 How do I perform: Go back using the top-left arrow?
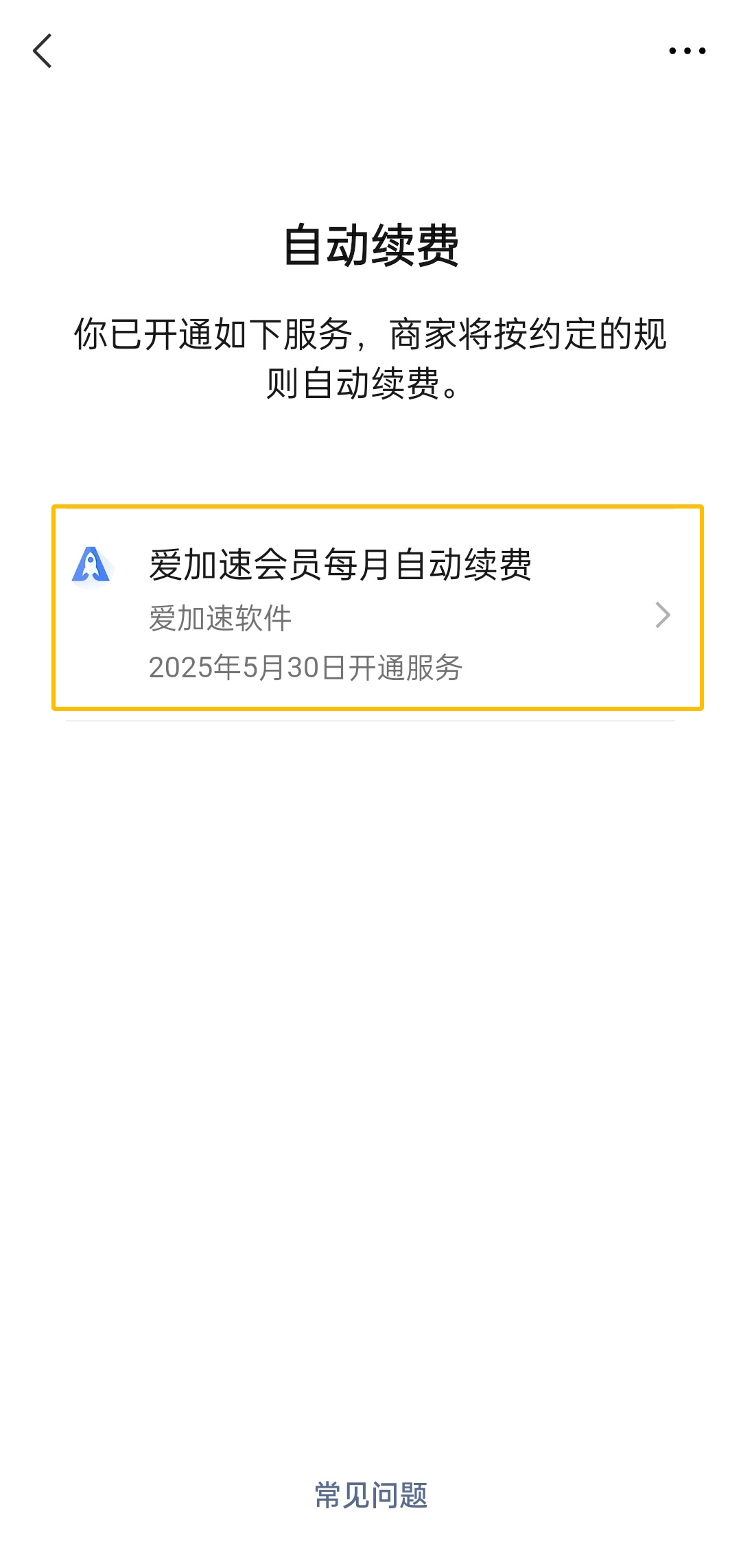tap(43, 51)
